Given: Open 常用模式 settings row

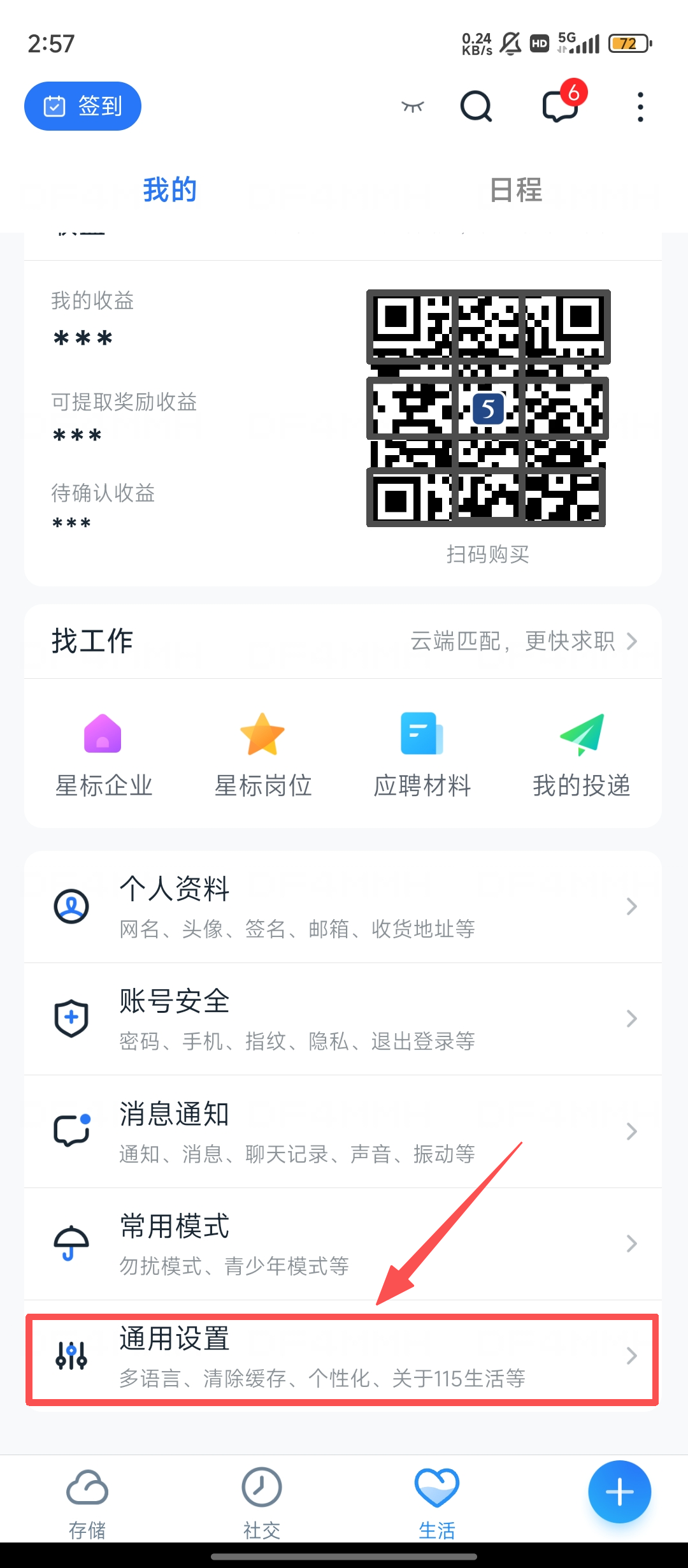Looking at the screenshot, I should 343,1244.
